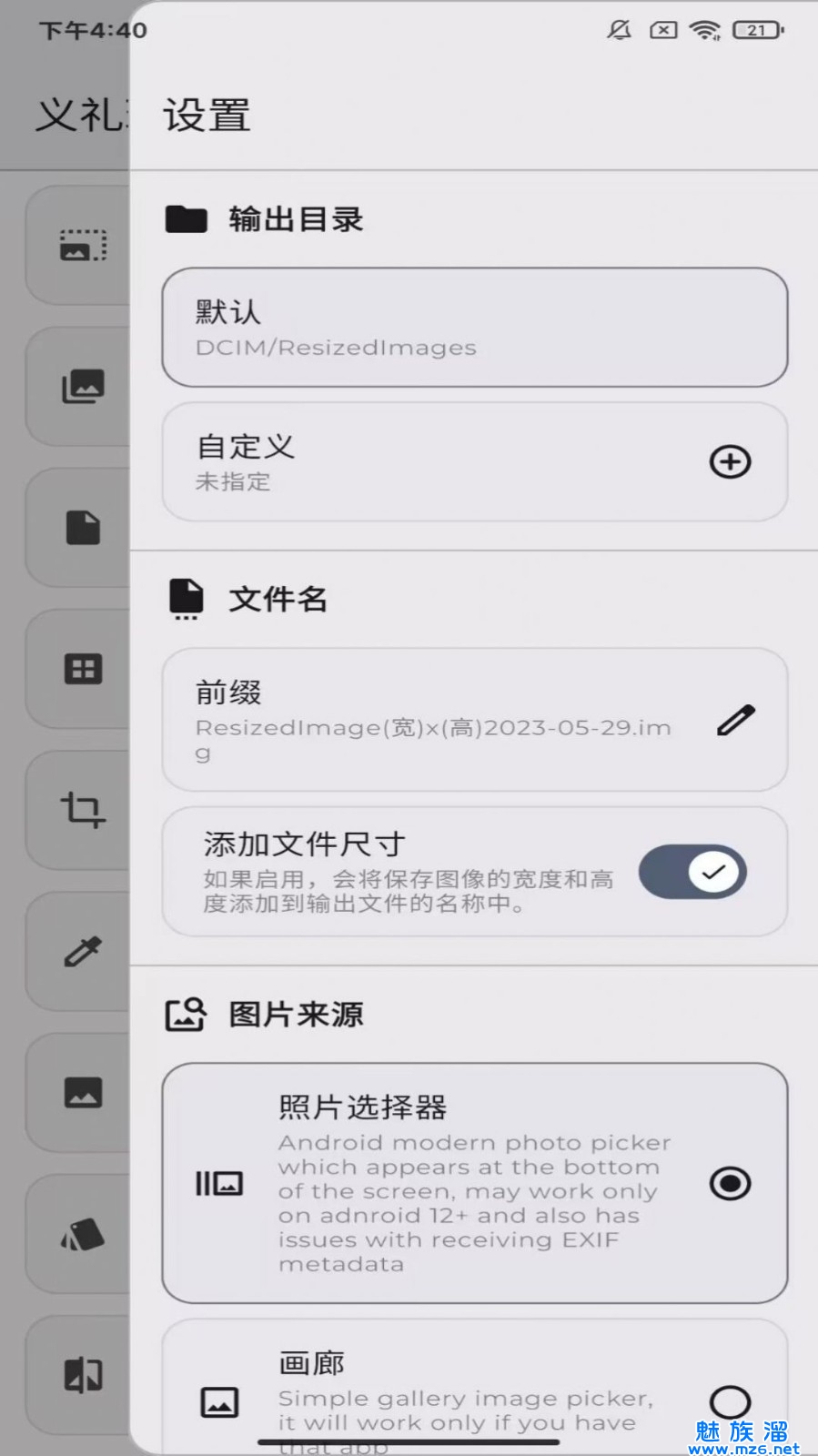Edit the filename prefix with pencil icon

click(735, 720)
